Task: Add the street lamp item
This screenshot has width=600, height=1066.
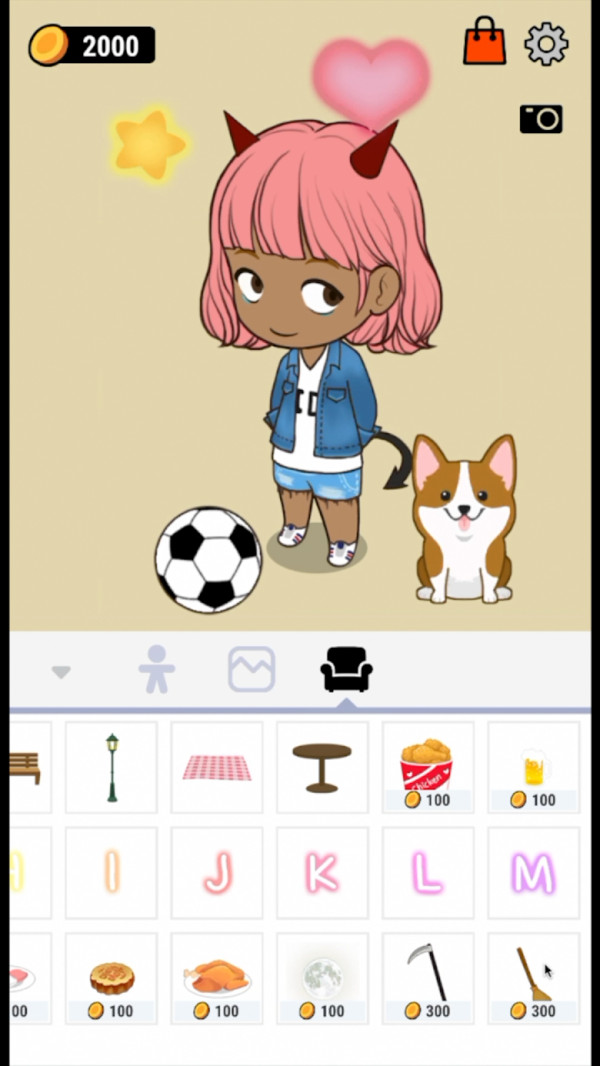Action: coord(111,768)
